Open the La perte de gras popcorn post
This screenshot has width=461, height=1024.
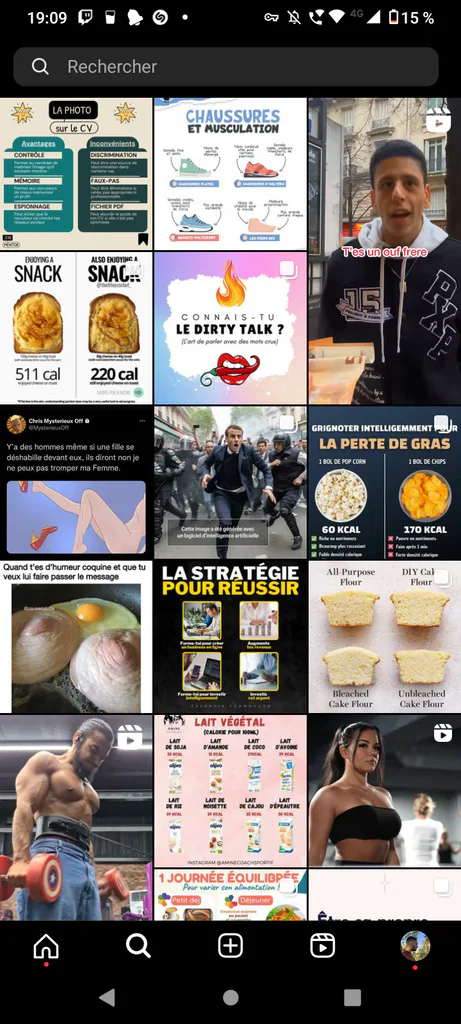tap(385, 482)
